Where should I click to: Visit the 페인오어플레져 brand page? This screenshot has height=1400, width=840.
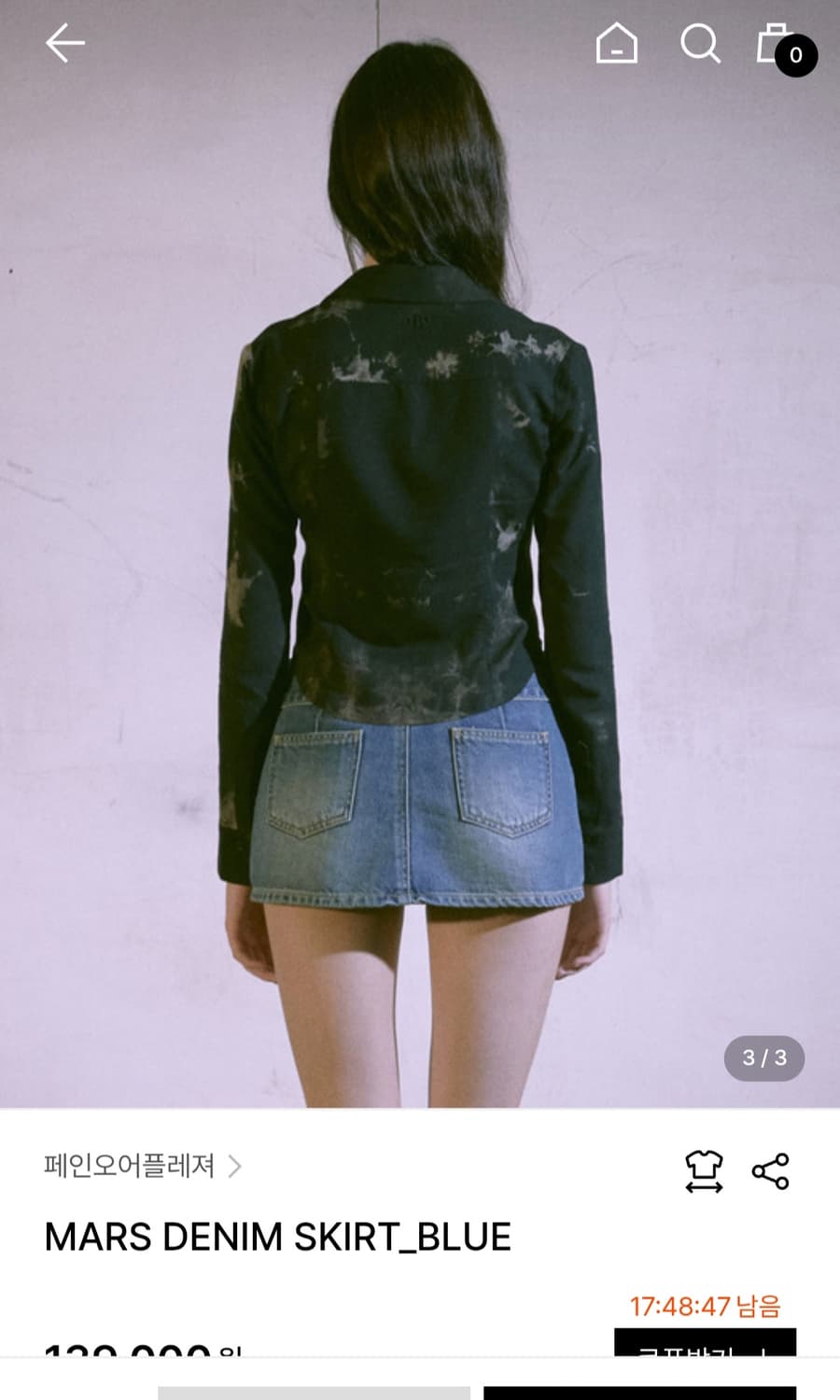click(x=131, y=1166)
